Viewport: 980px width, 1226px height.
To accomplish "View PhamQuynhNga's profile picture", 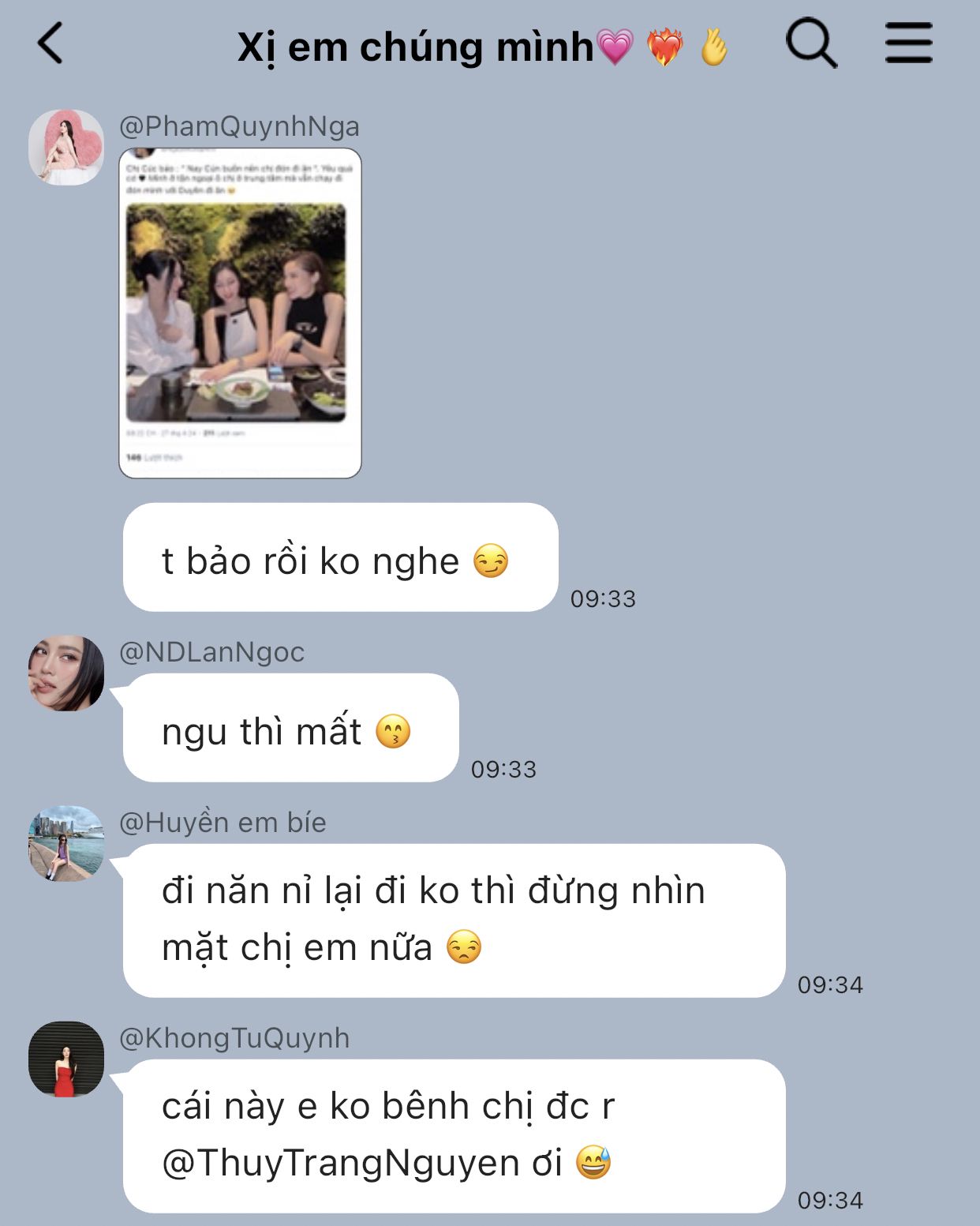I will (x=66, y=148).
